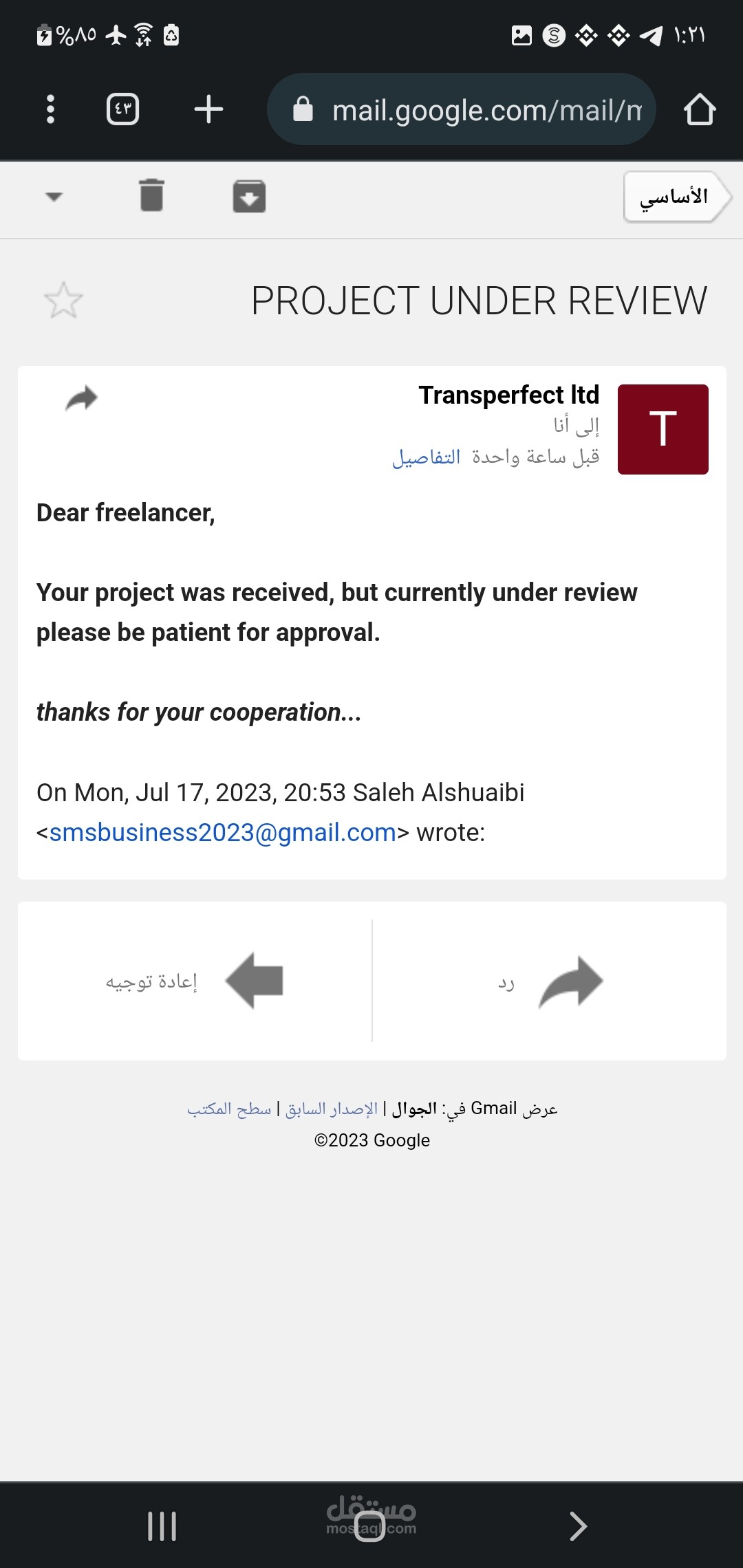Tap the small reply arrow in the message header
Screen dimensions: 743x1568
point(81,398)
